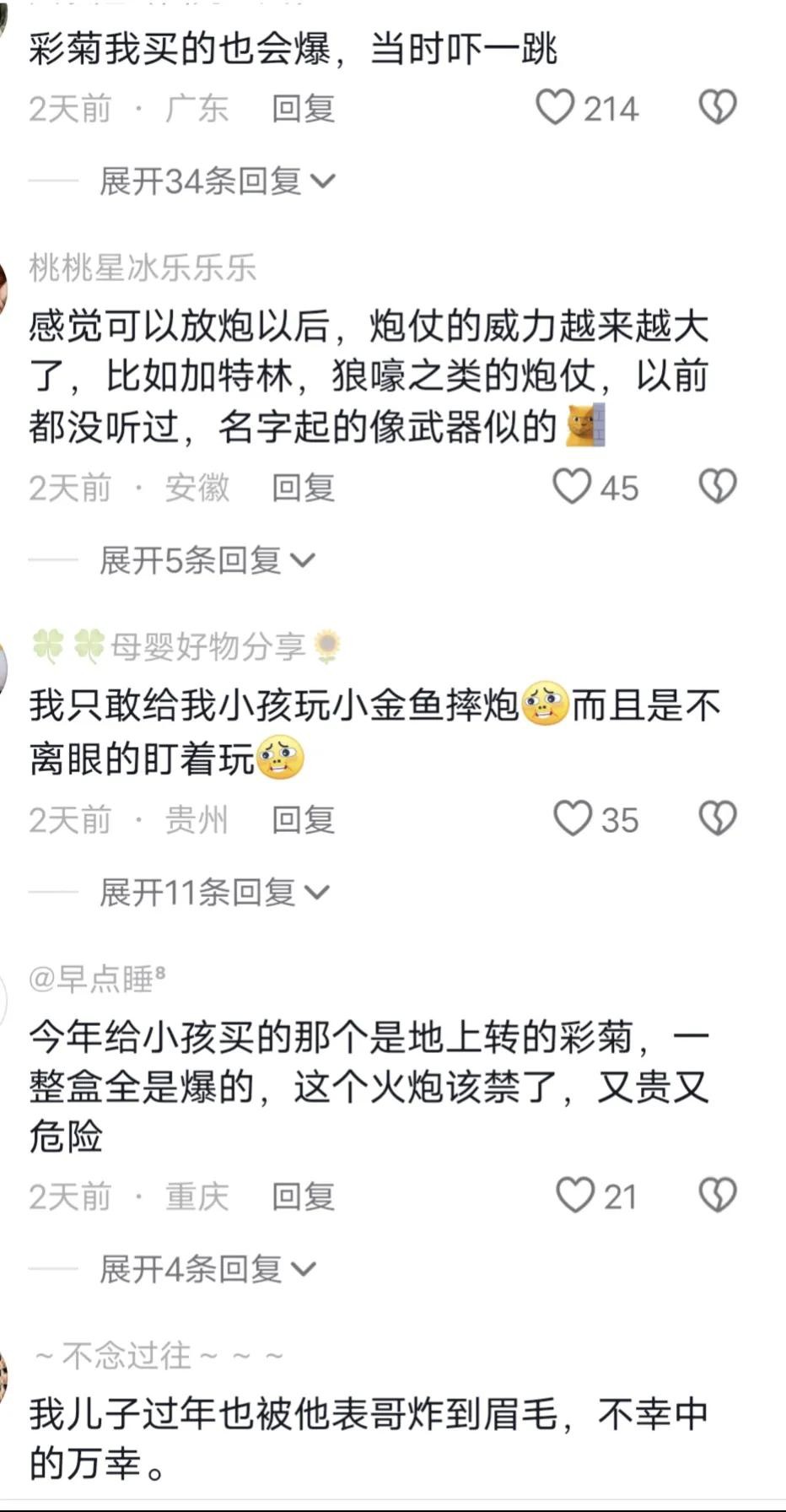Dislike the comment from 贵州

tap(718, 818)
